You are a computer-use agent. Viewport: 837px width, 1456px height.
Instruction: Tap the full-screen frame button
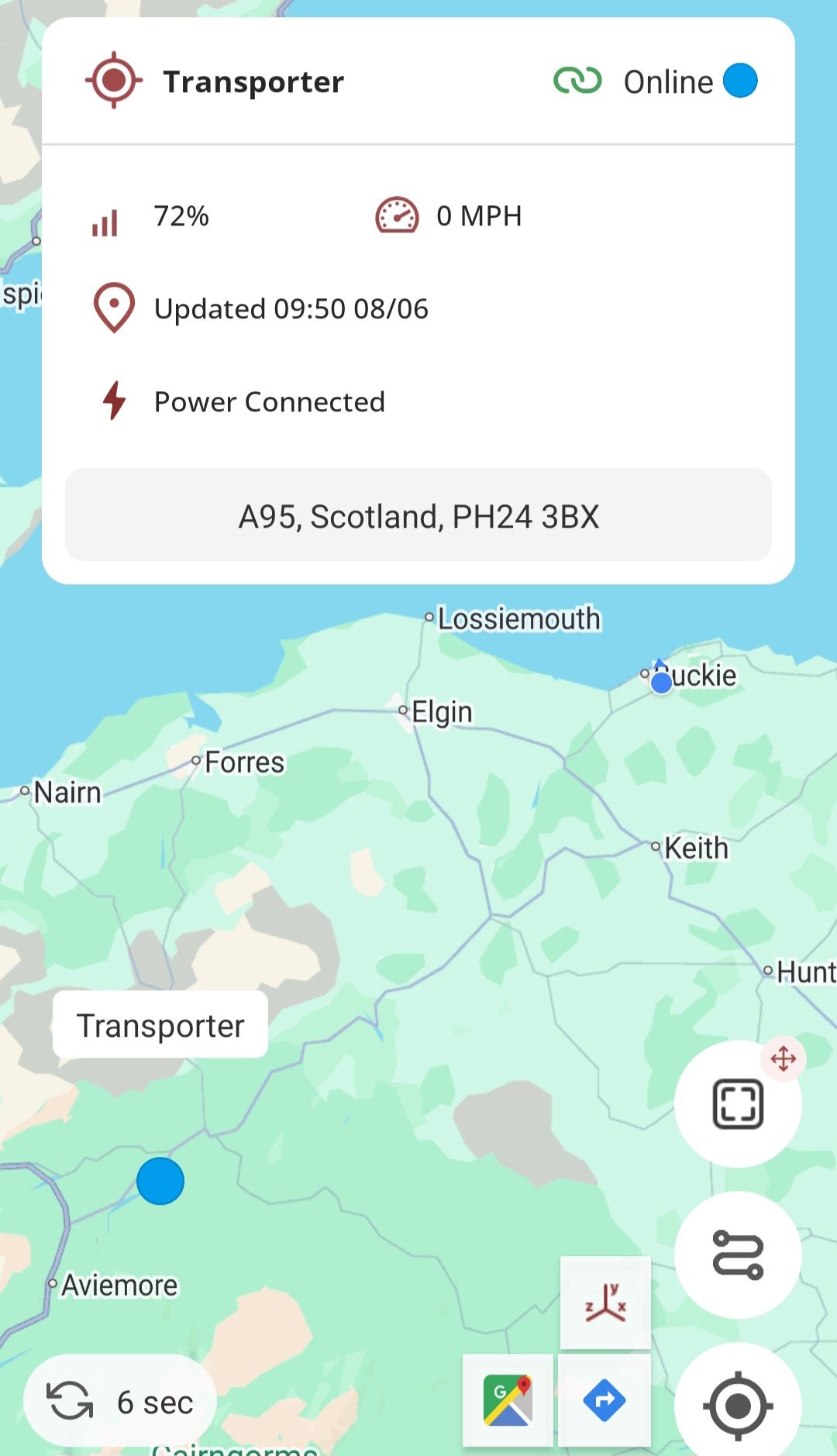pos(737,1103)
